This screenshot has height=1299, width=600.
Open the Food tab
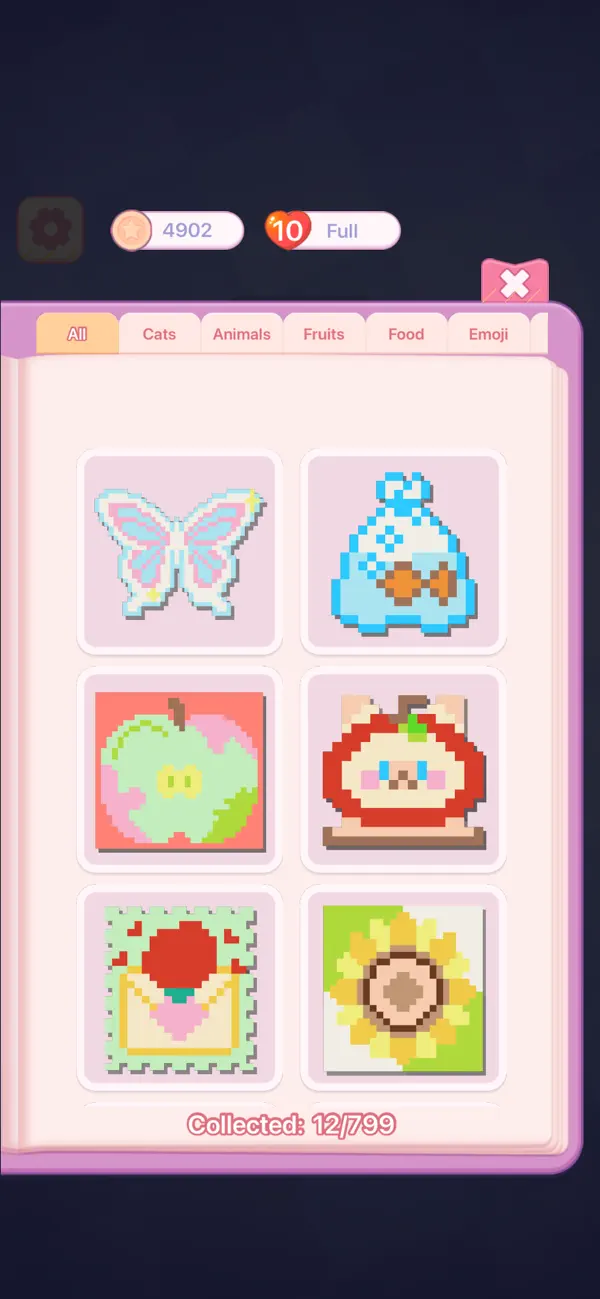(x=406, y=334)
